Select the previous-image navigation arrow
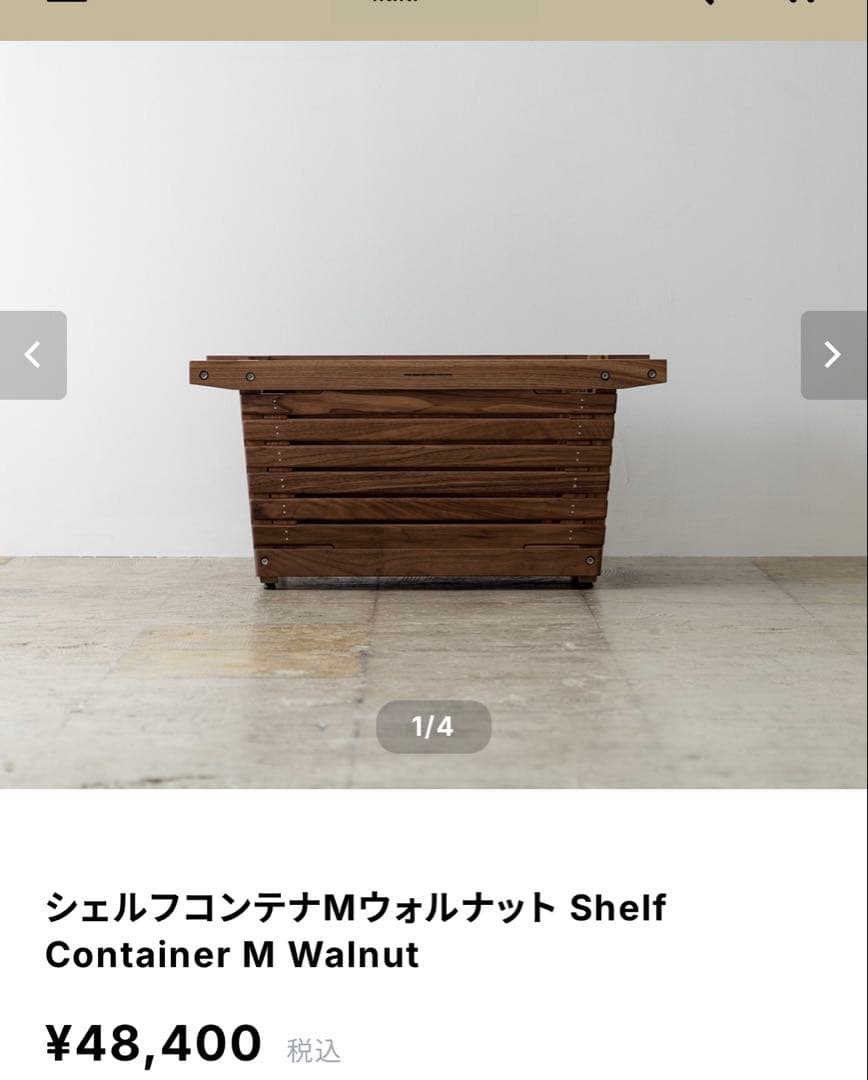868x1080 pixels. 33,354
